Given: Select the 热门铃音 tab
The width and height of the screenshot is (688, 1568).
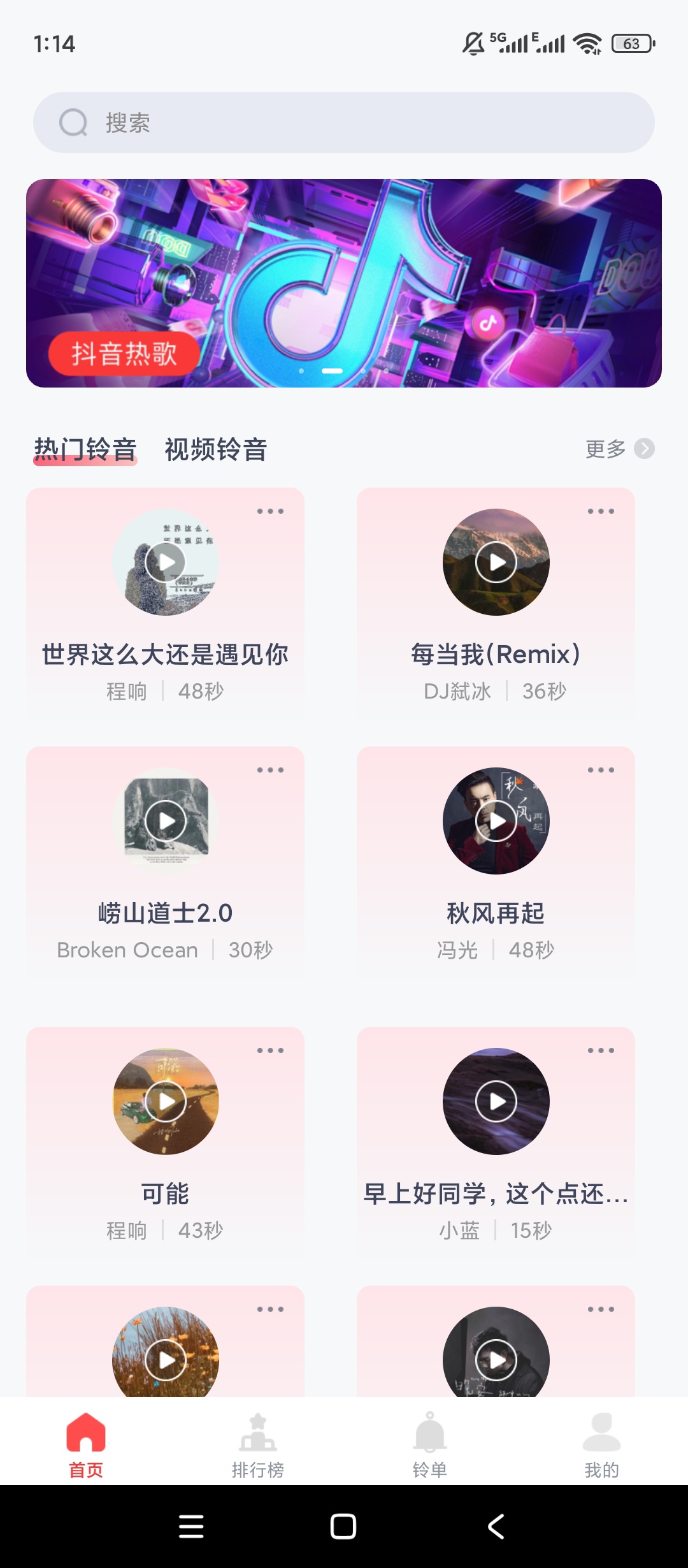Looking at the screenshot, I should [85, 449].
